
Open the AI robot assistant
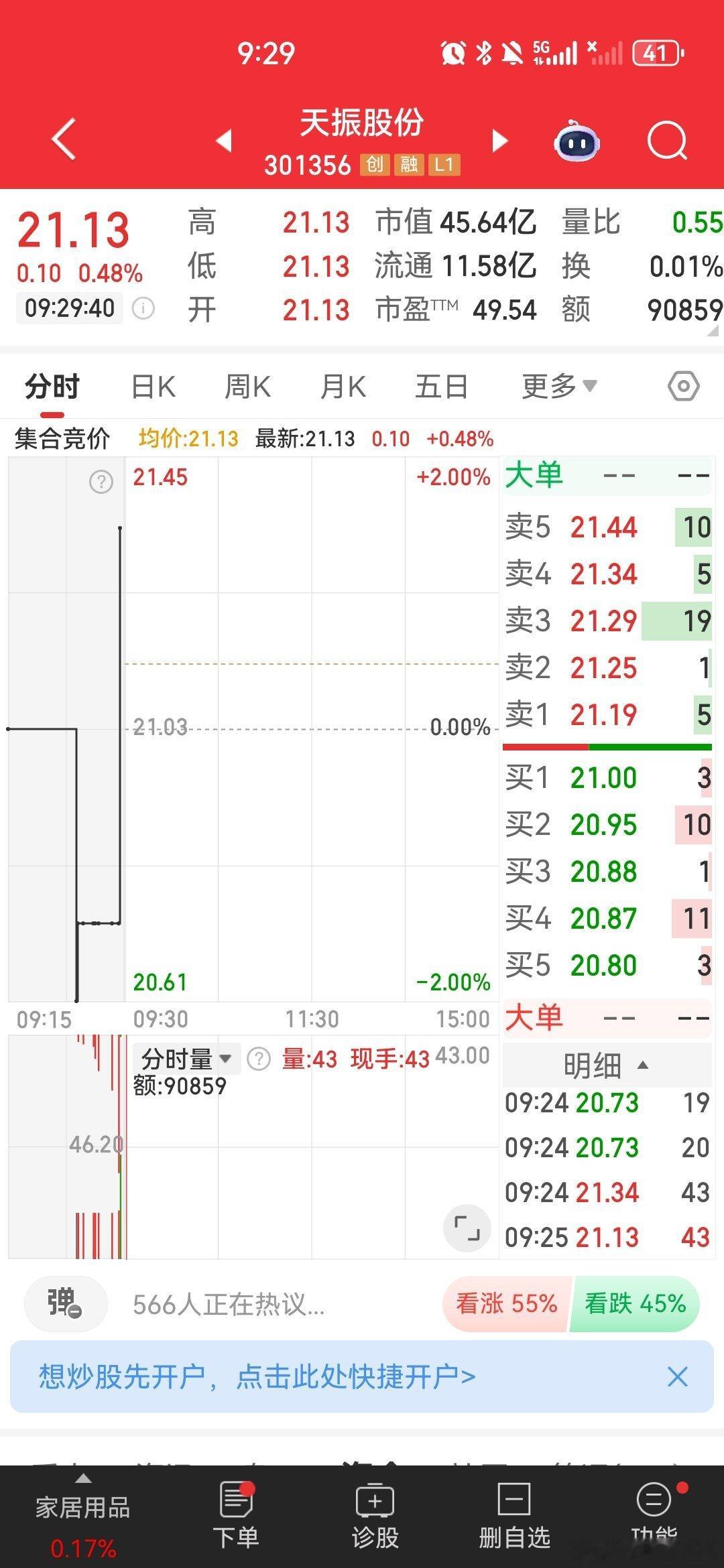578,140
